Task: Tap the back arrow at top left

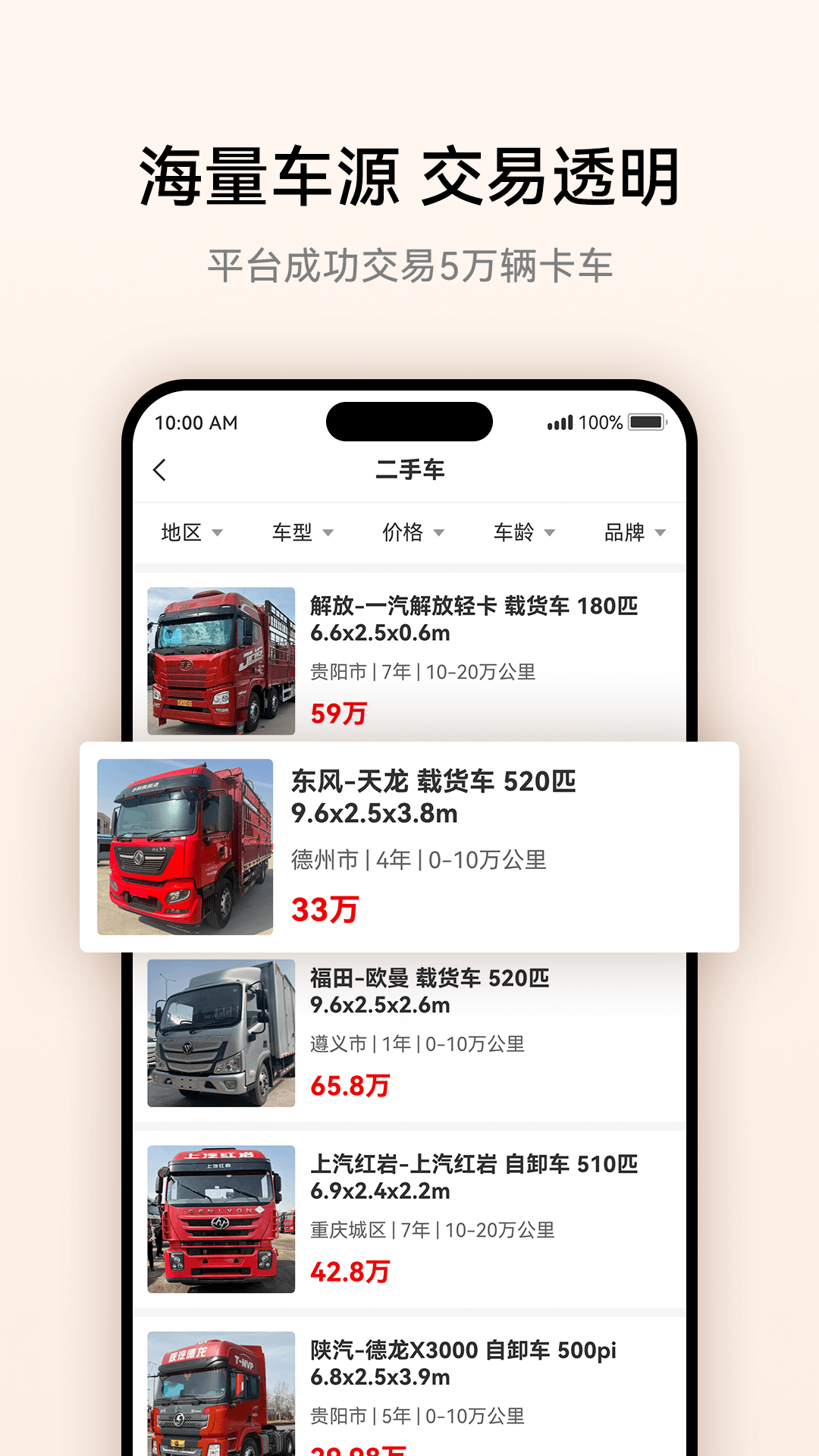Action: pos(159,471)
